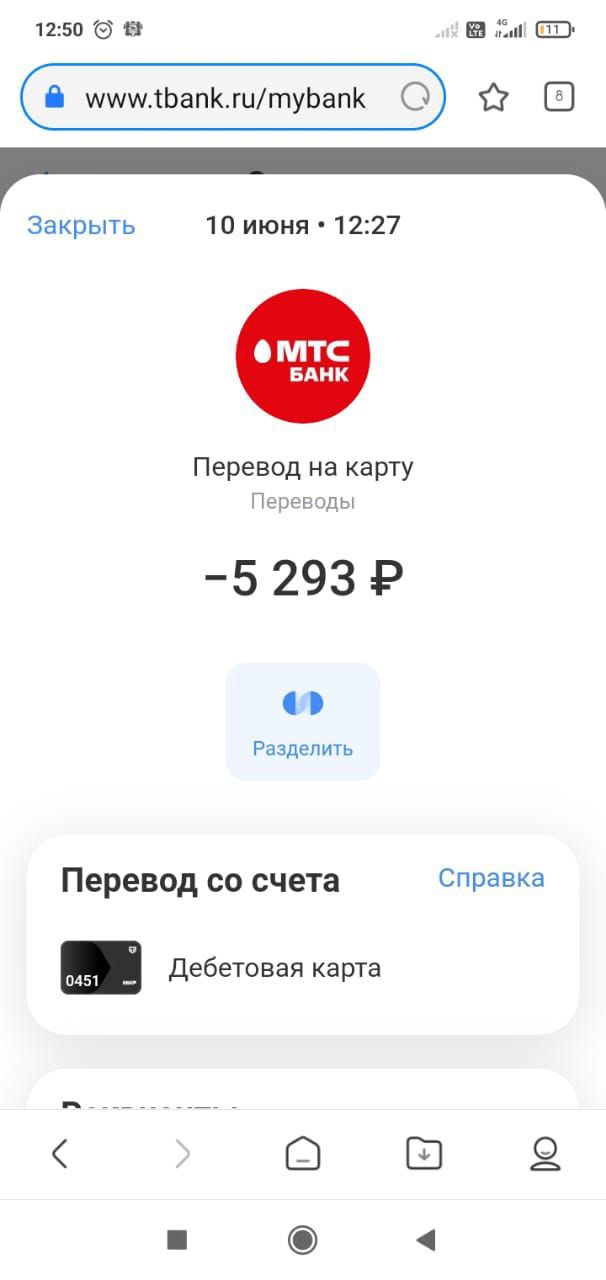Open debit card 0451 row
Screen dimensions: 606x1280
tap(302, 968)
